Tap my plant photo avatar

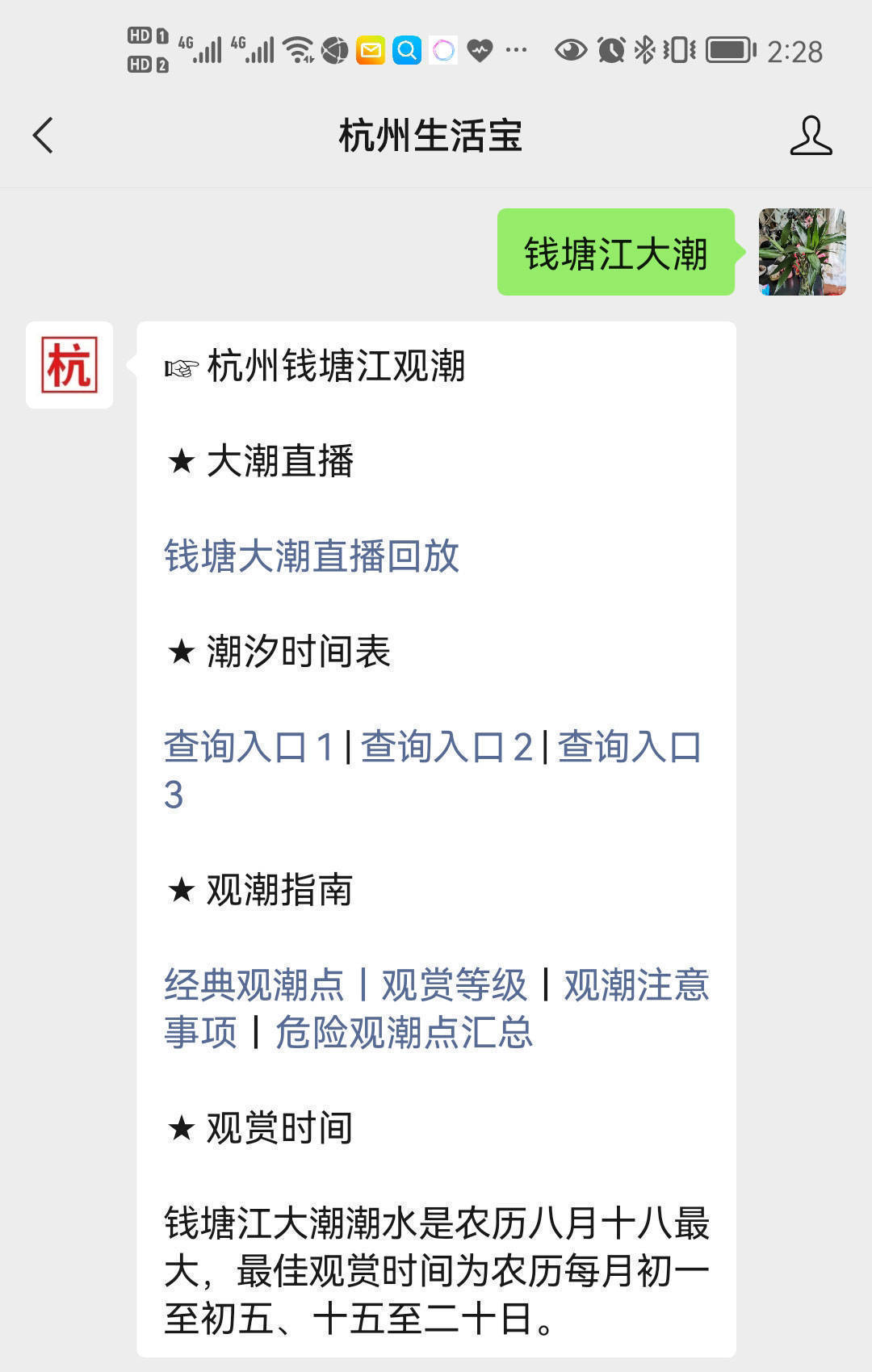[802, 252]
